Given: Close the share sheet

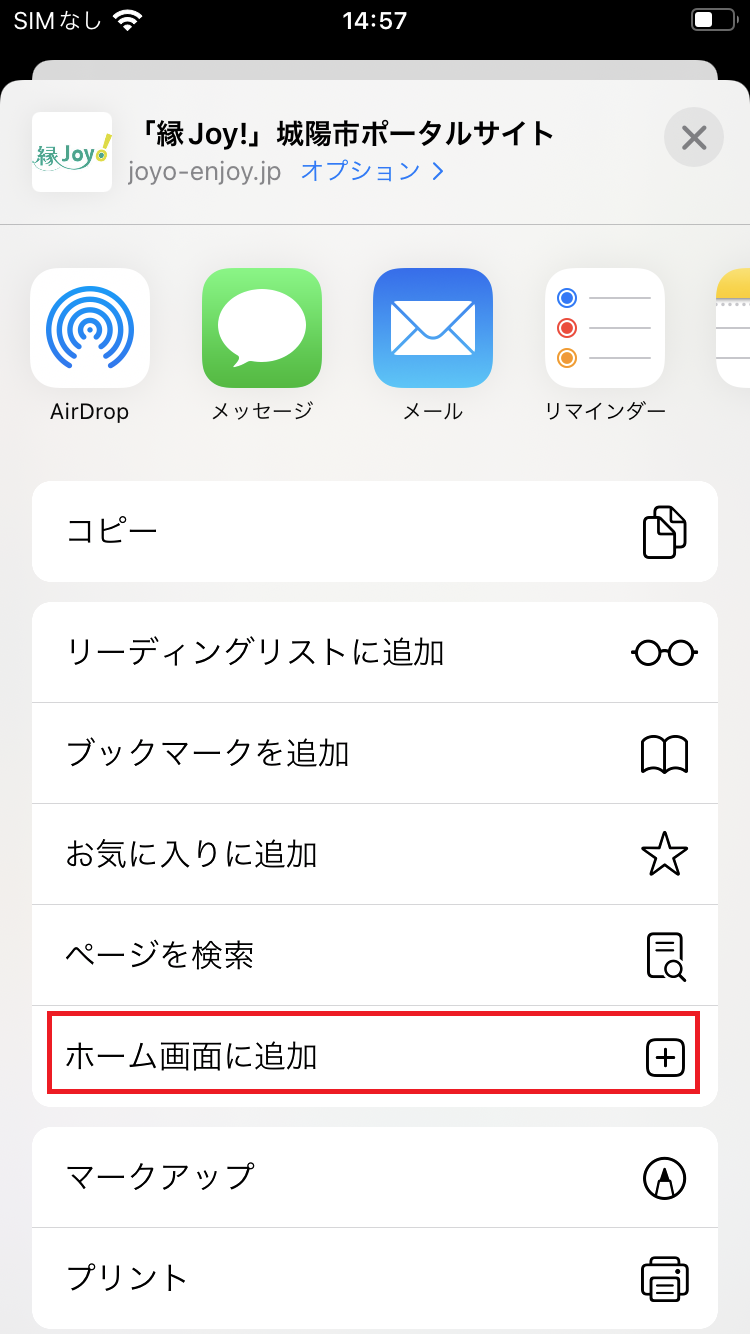Looking at the screenshot, I should (x=693, y=137).
